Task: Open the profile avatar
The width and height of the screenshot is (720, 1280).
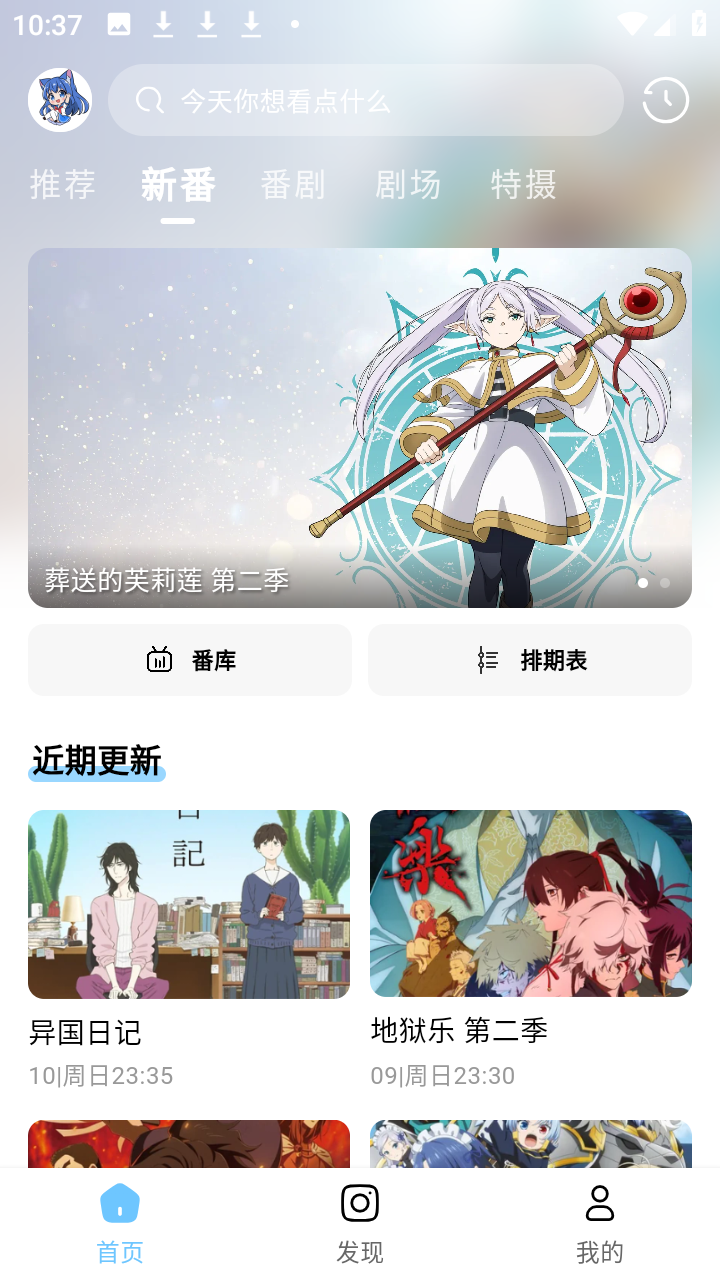Action: tap(60, 100)
